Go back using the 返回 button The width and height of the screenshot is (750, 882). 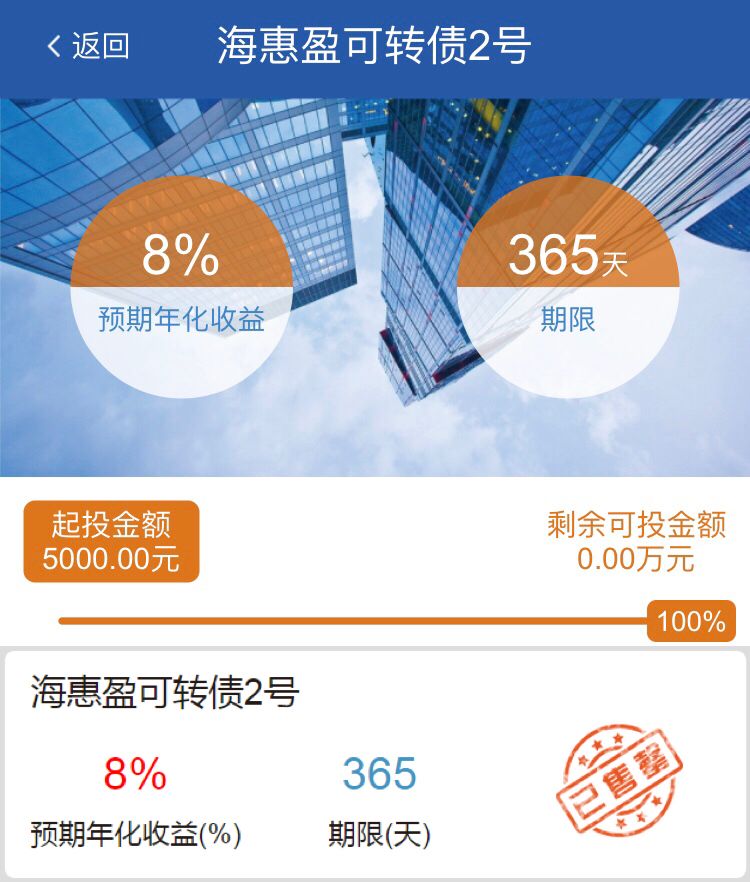tap(88, 46)
